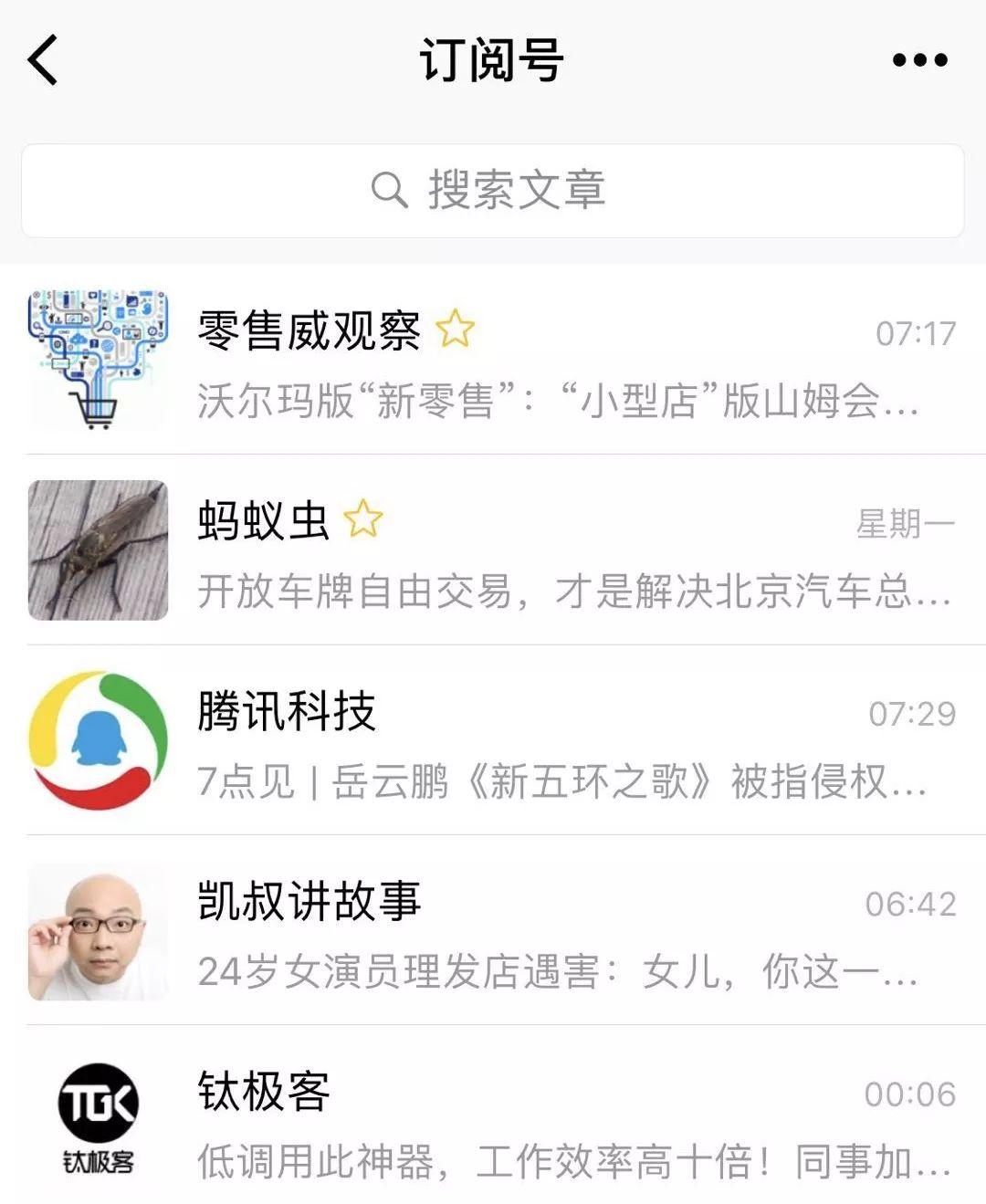Toggle the star next to 零售威观察
Viewport: 986px width, 1204px height.
click(x=456, y=329)
